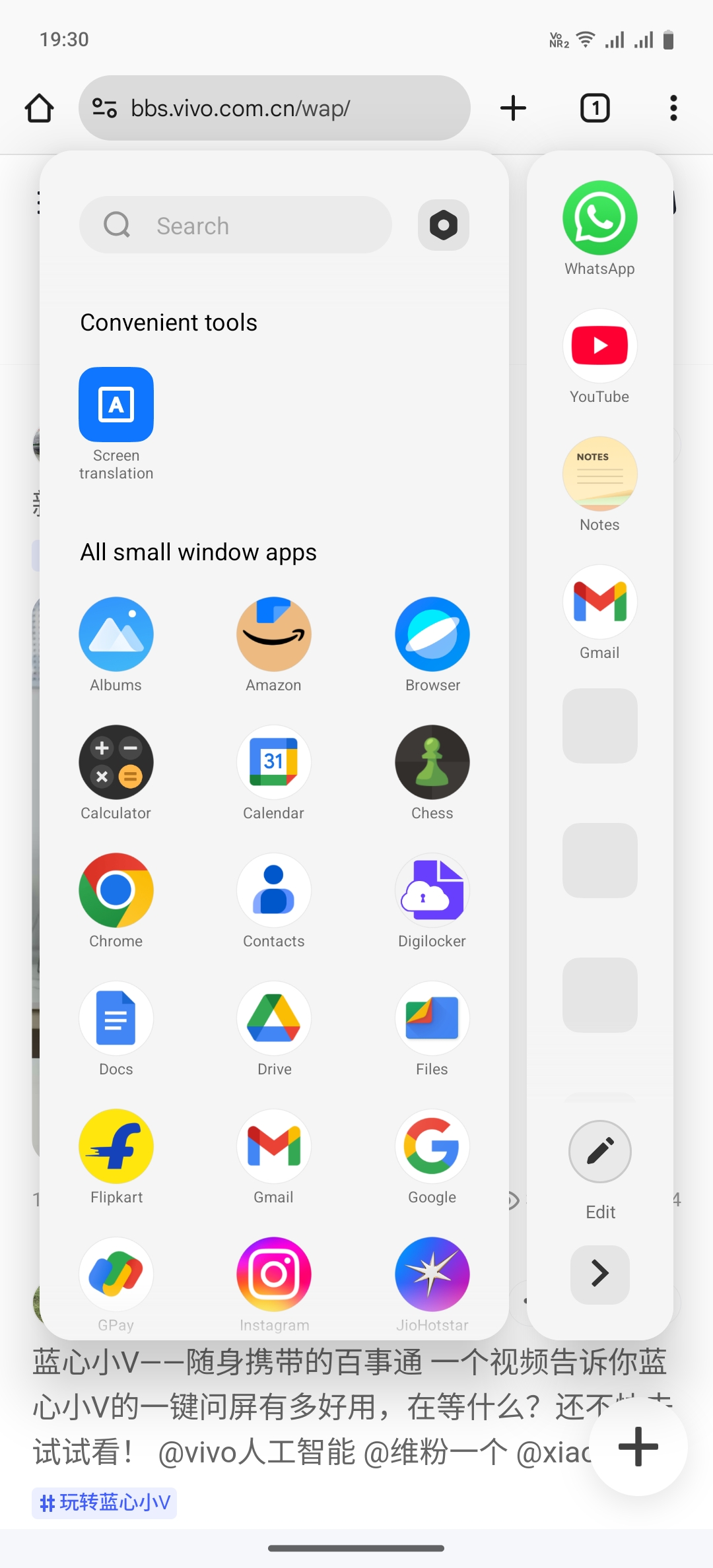Viewport: 713px width, 1568px height.
Task: Tap the Search field in small window panel
Action: (x=236, y=225)
